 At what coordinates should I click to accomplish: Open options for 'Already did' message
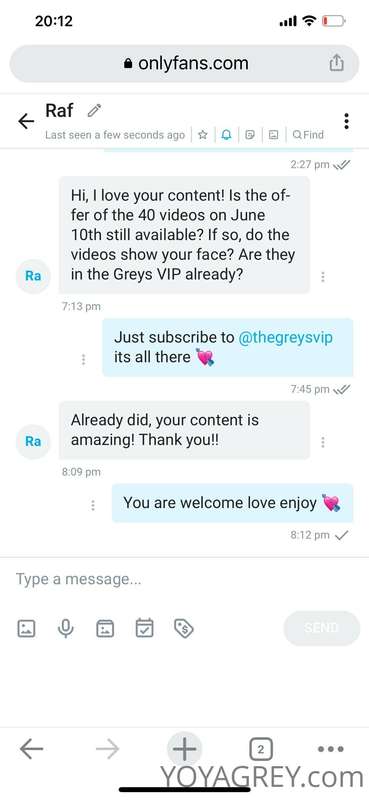323,442
